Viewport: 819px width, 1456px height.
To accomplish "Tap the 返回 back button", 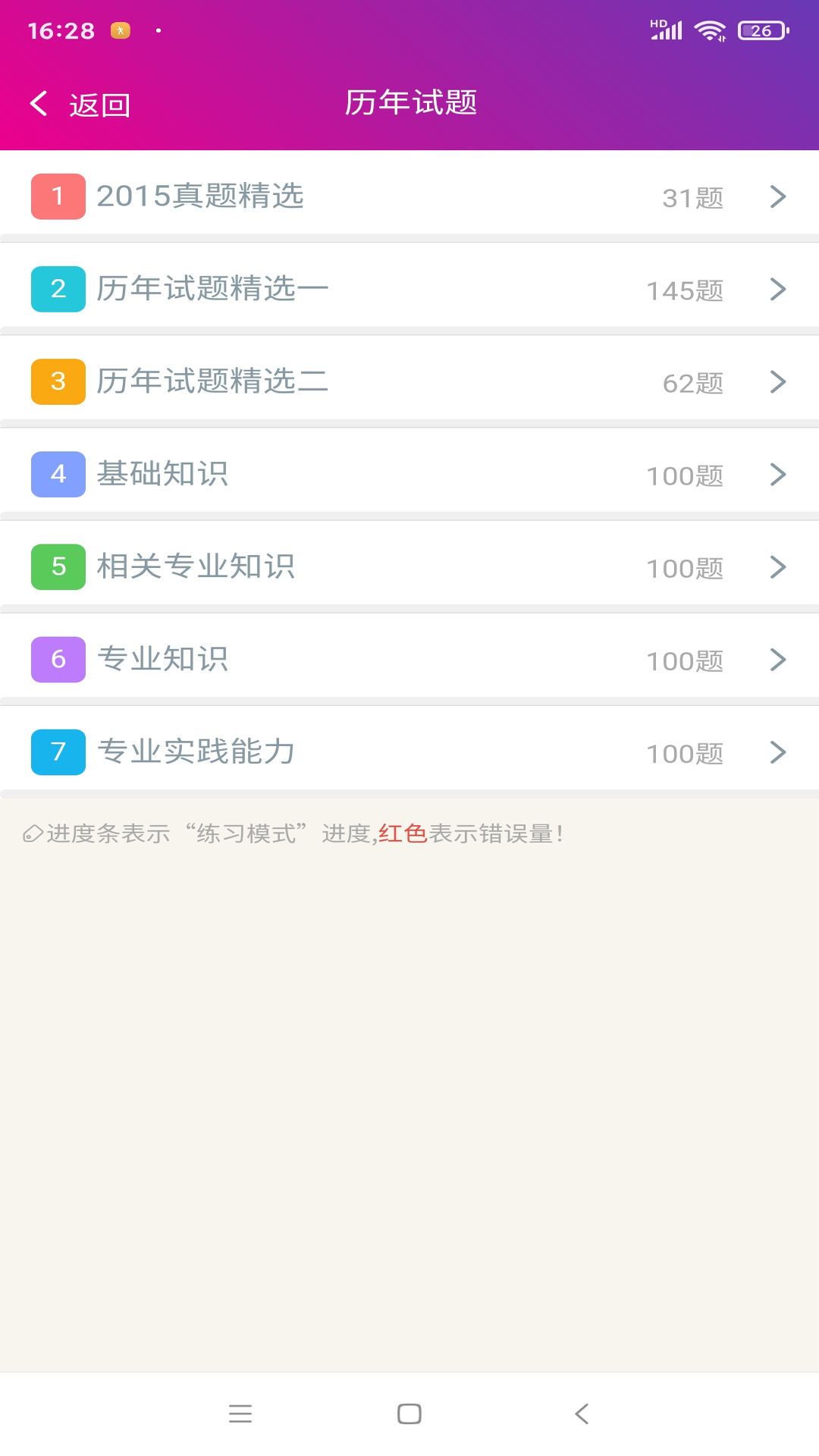I will (x=80, y=105).
